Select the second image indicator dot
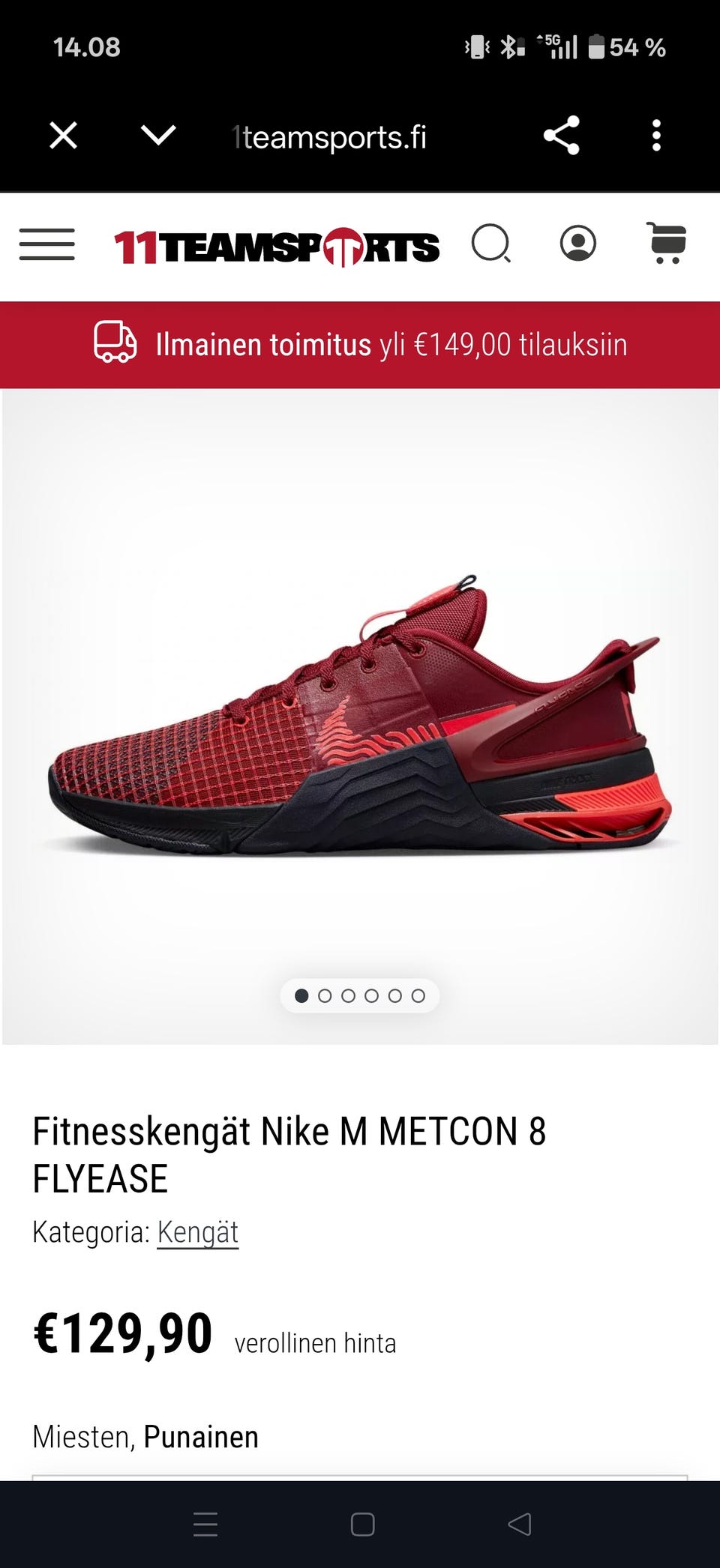Viewport: 720px width, 1568px height. tap(325, 995)
